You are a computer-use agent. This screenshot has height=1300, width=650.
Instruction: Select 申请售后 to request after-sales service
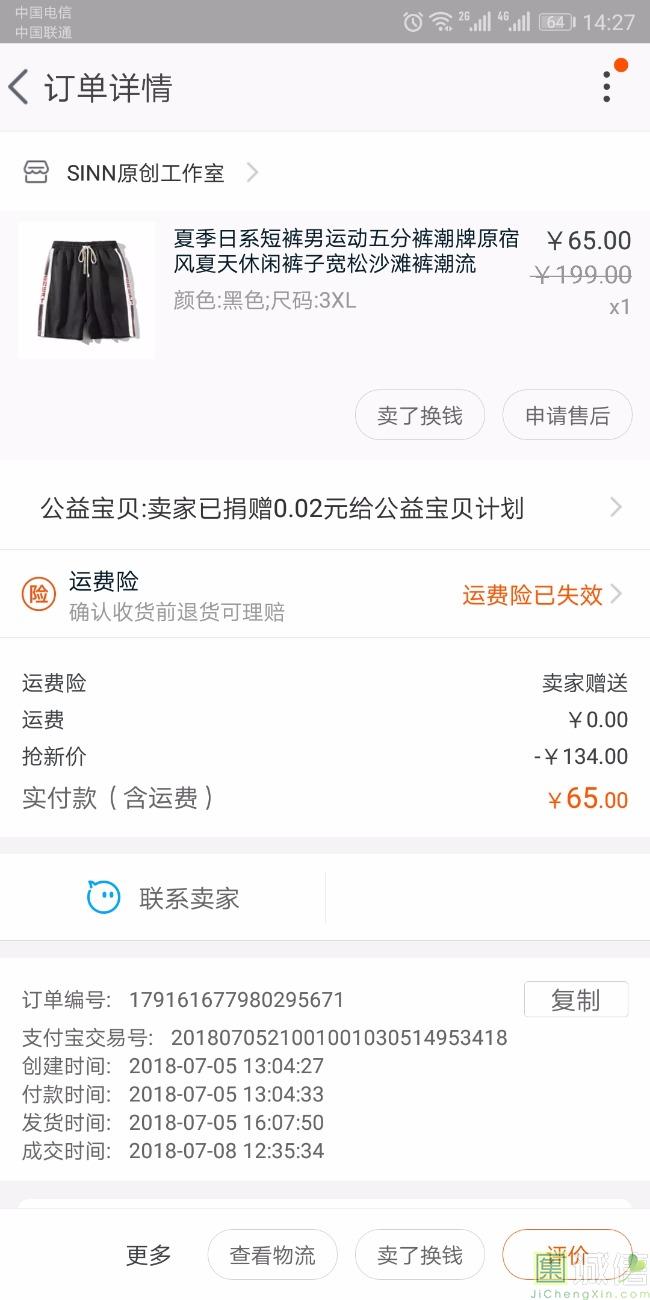pos(567,415)
